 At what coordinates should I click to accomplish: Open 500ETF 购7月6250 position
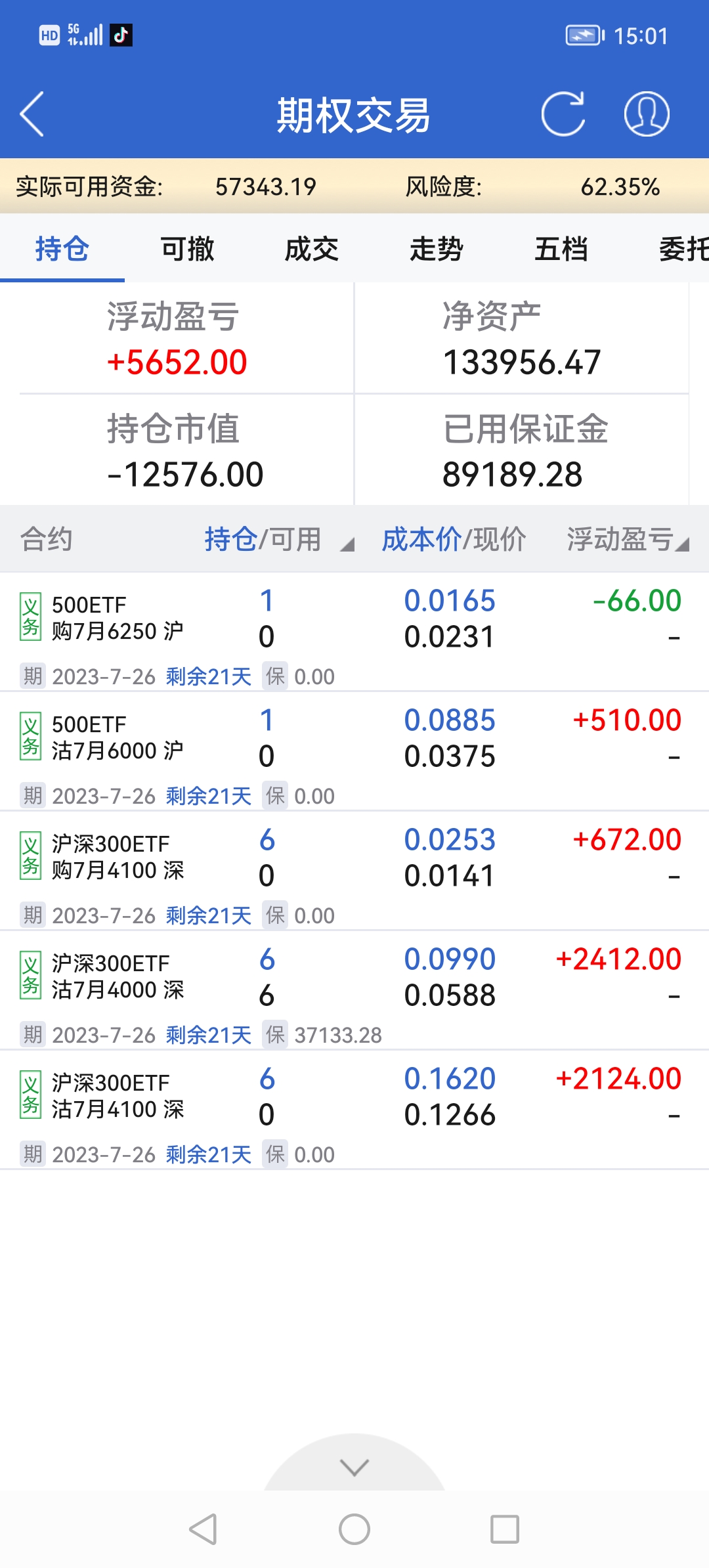coord(117,619)
